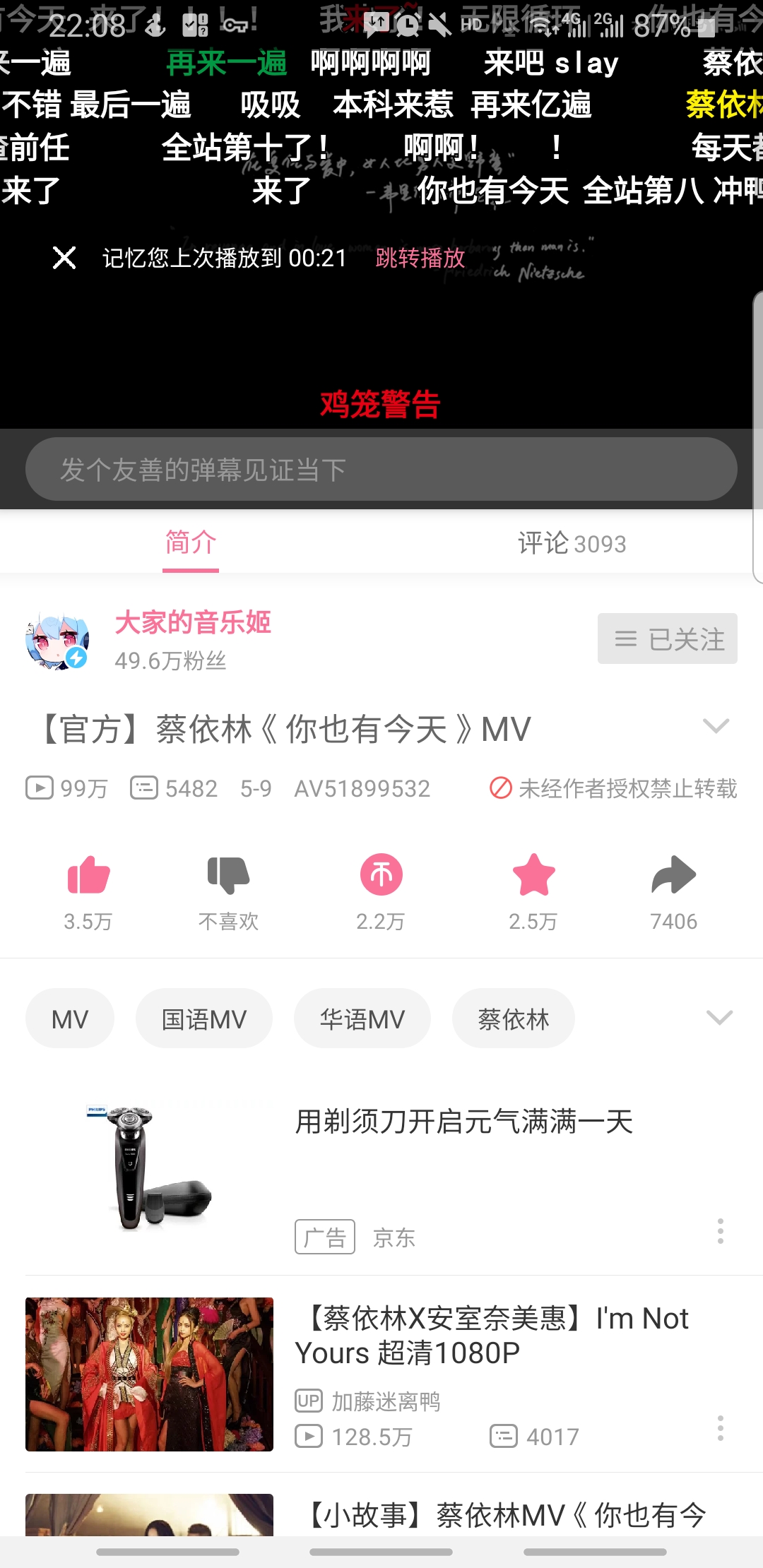Give a coin to this video
The width and height of the screenshot is (763, 1568).
click(381, 876)
